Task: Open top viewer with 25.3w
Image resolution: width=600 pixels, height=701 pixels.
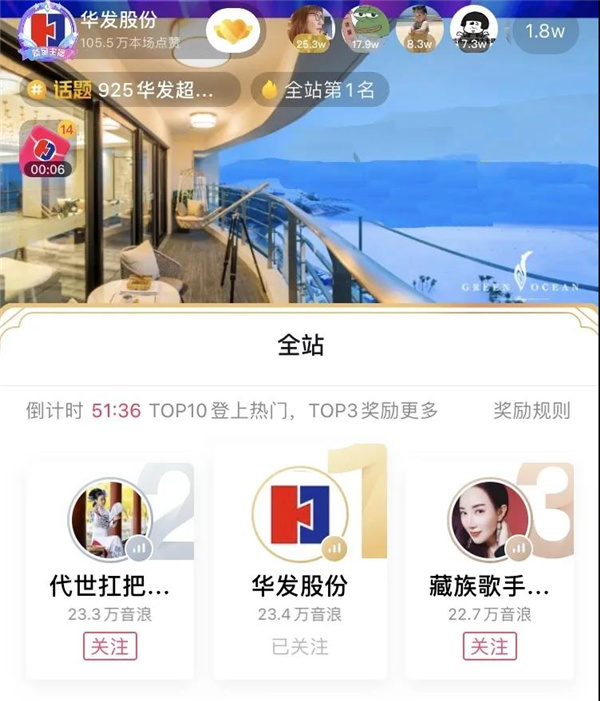Action: pos(311,28)
